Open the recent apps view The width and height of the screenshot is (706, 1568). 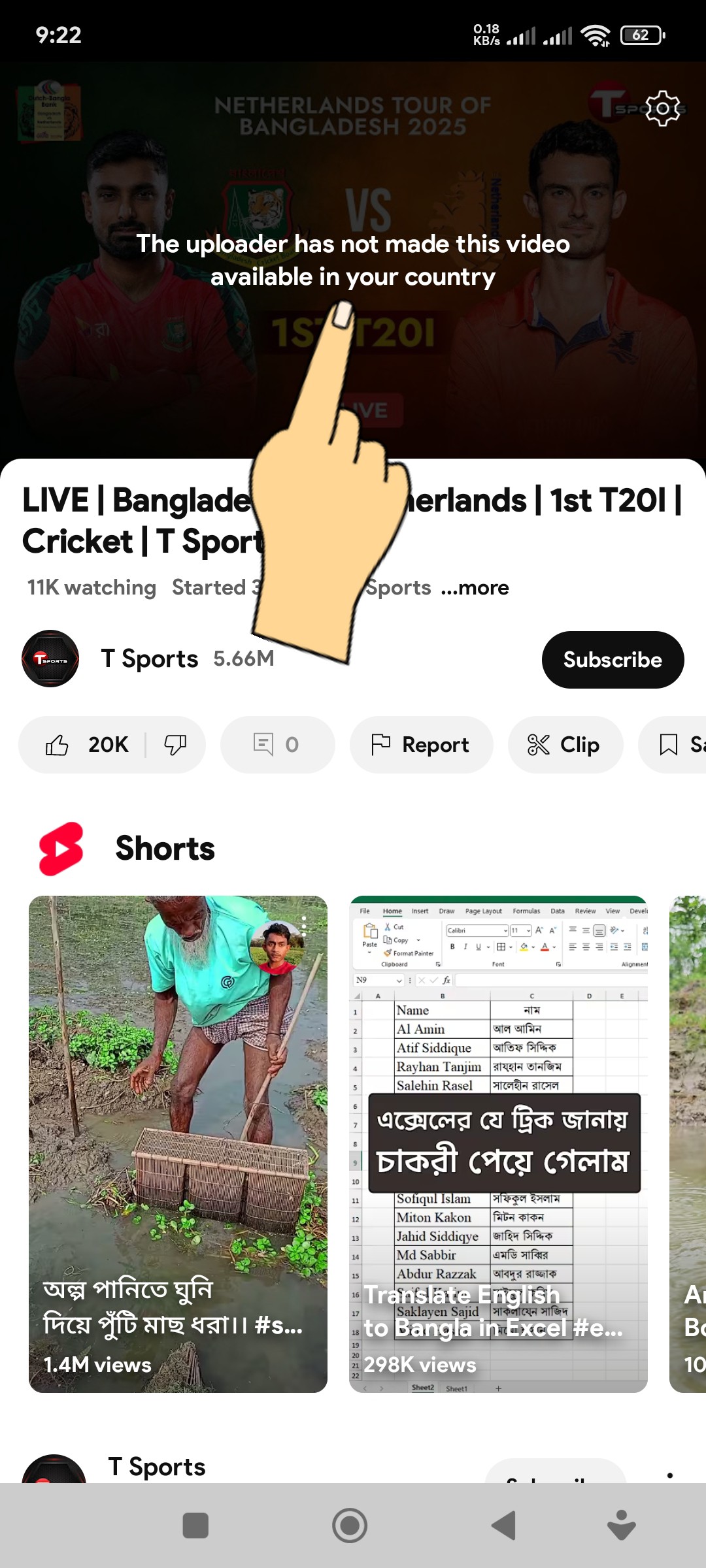(x=195, y=1526)
